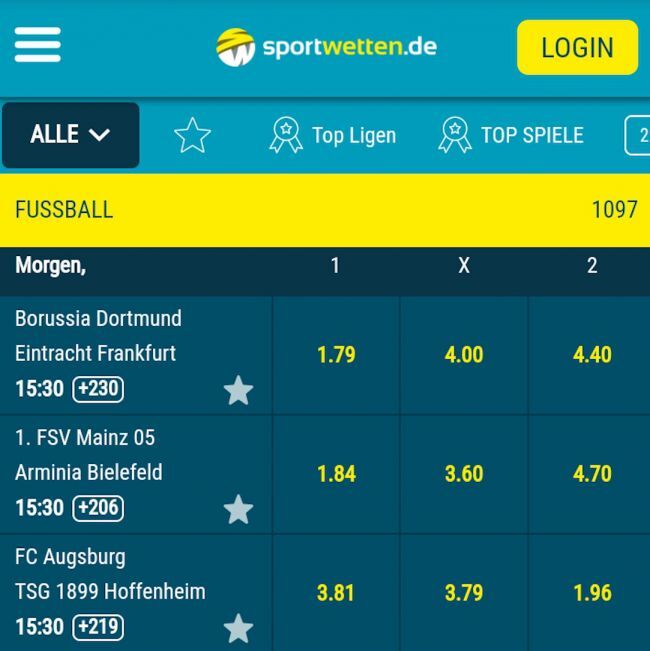Select draw odds 4.00 for Dortmund match

coord(464,355)
